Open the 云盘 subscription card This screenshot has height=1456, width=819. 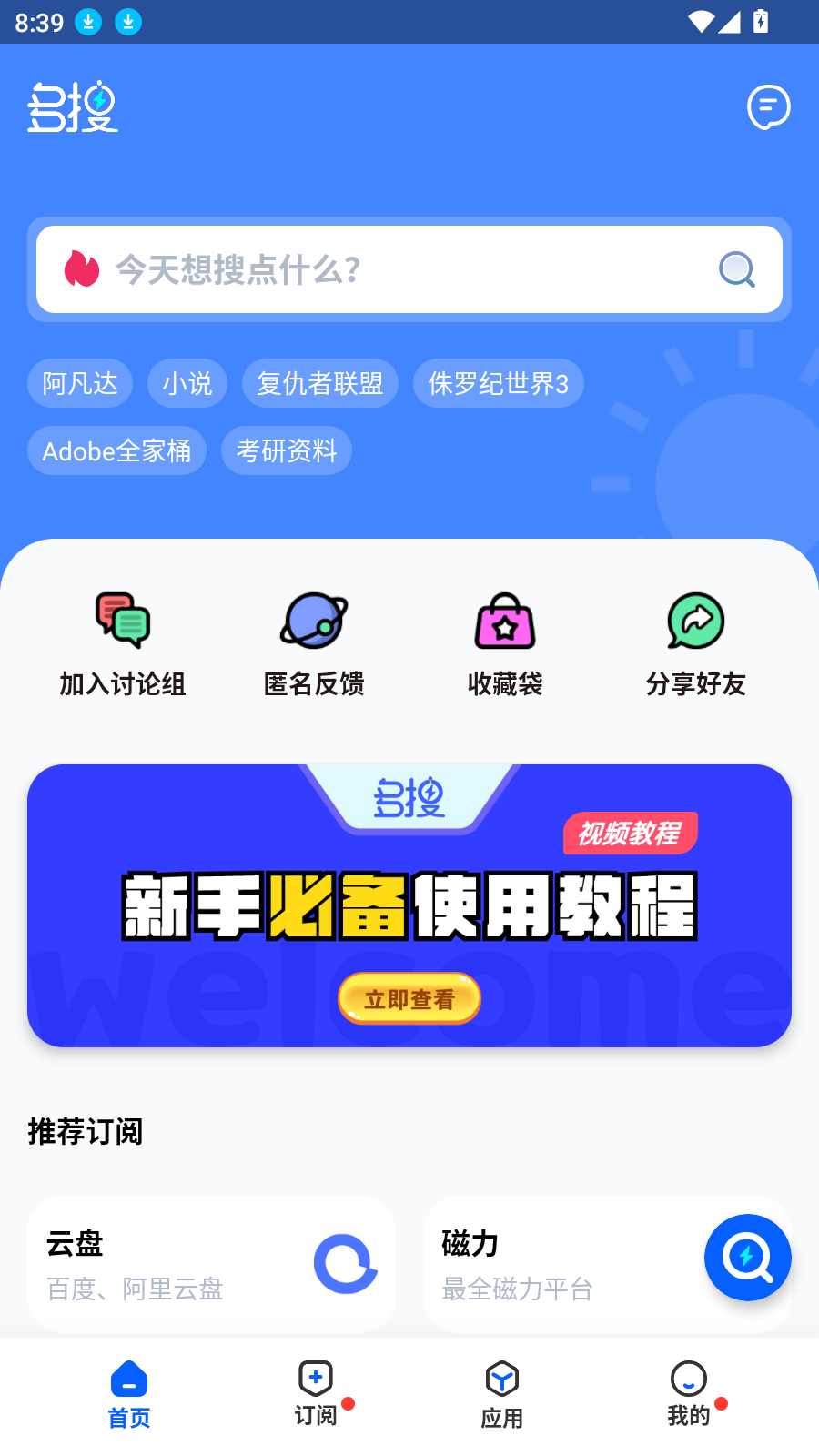[x=211, y=1264]
